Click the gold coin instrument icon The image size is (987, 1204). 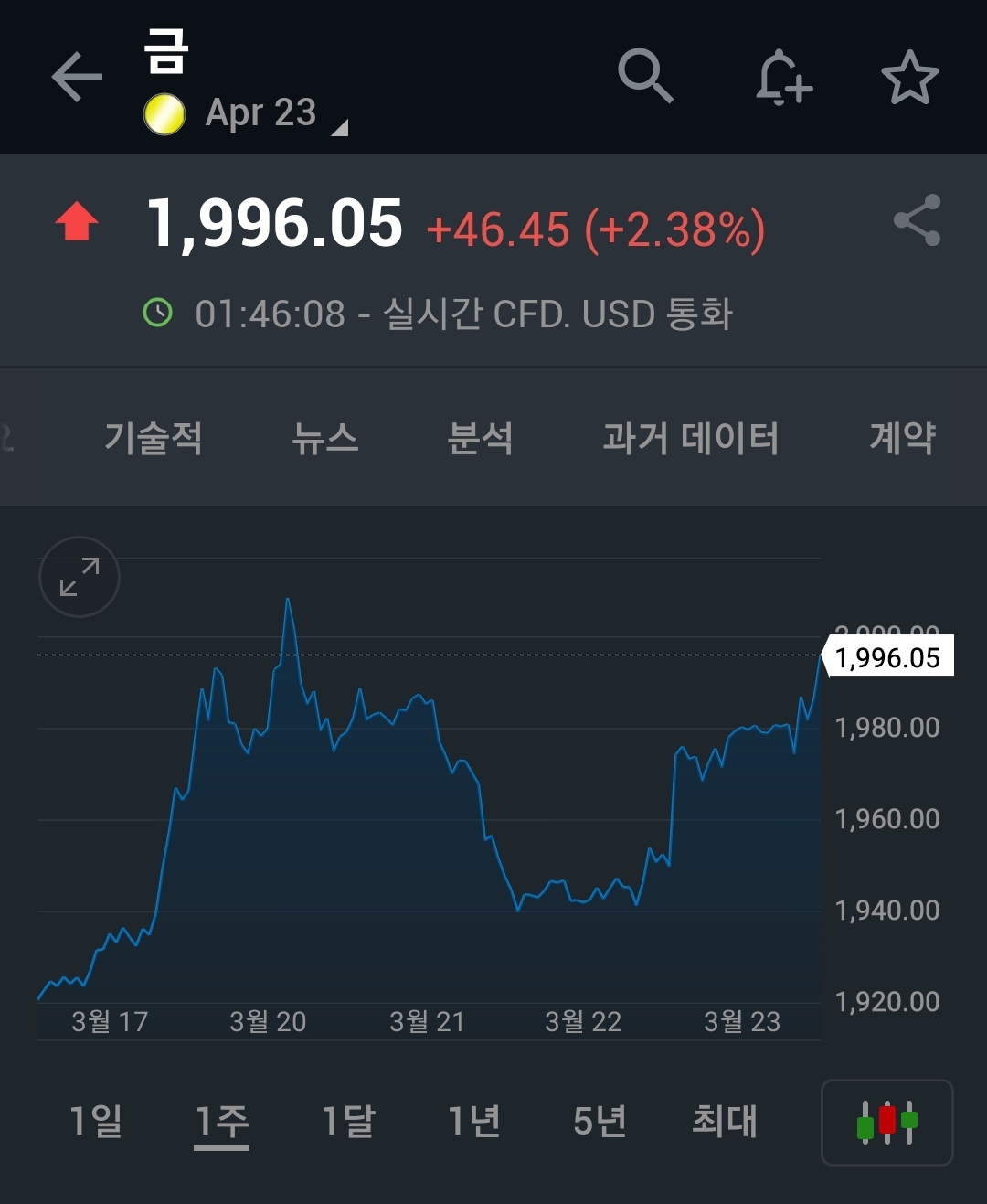(164, 113)
